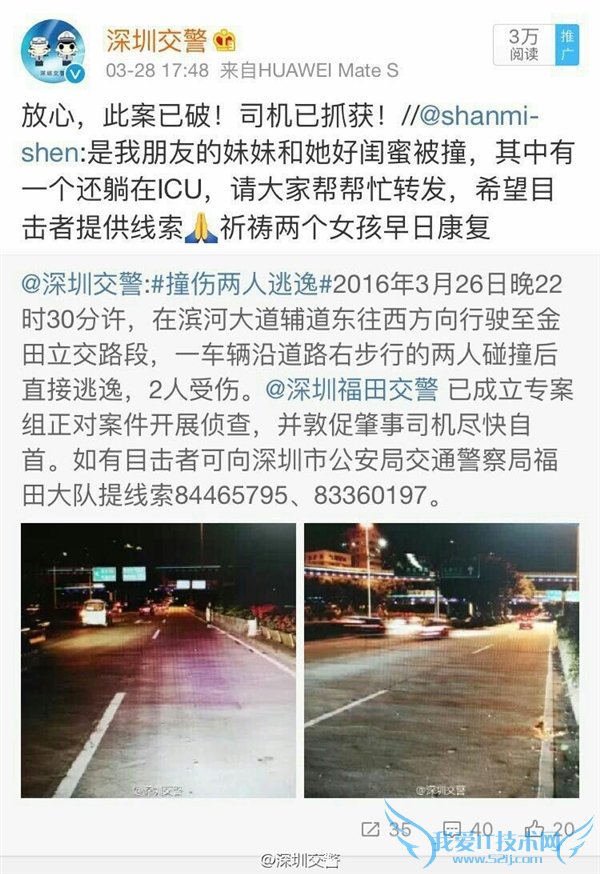
Task: Open the 深圳交警 username at the top
Action: [x=156, y=40]
